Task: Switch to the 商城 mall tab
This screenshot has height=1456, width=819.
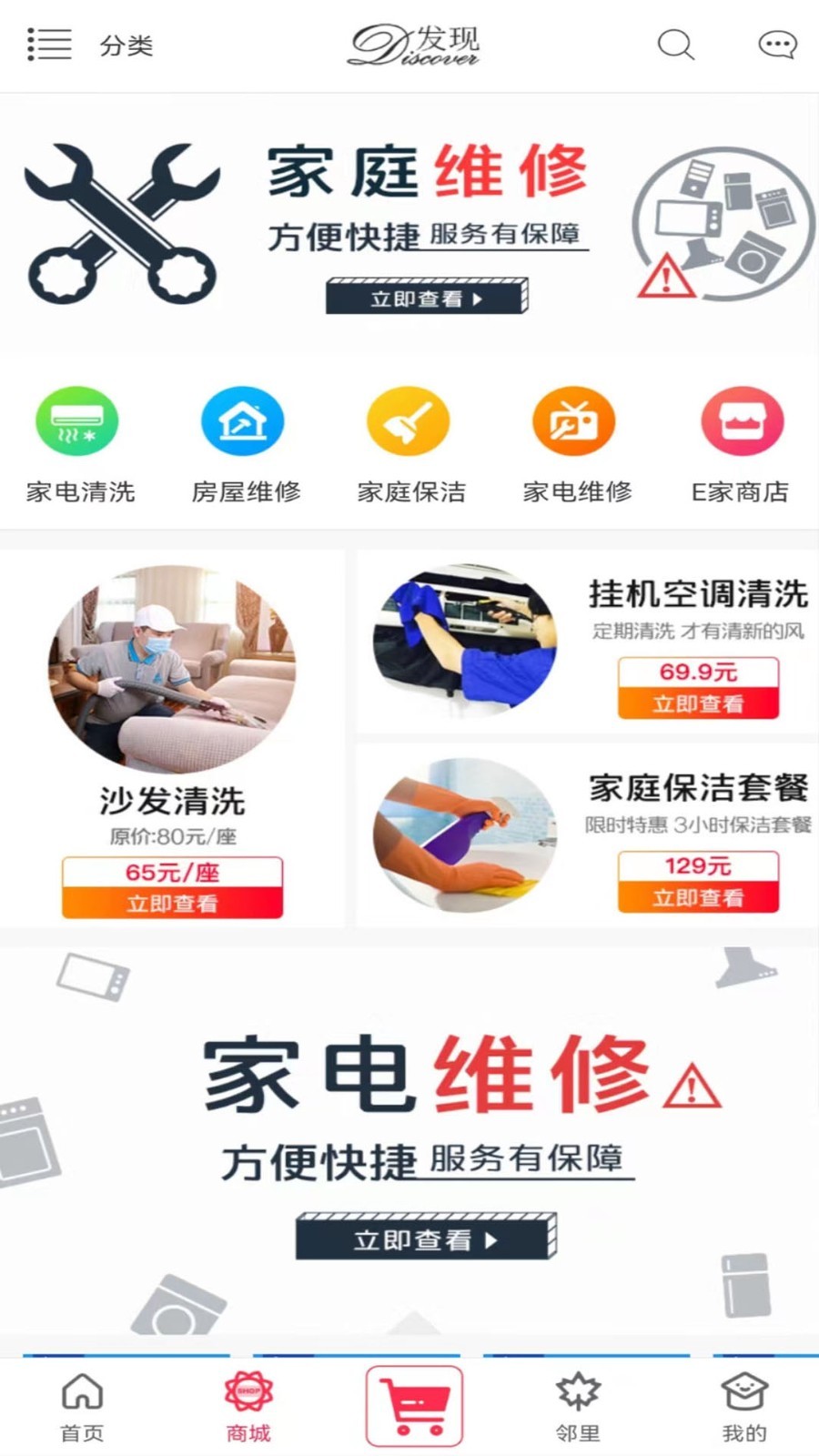Action: 246,1406
